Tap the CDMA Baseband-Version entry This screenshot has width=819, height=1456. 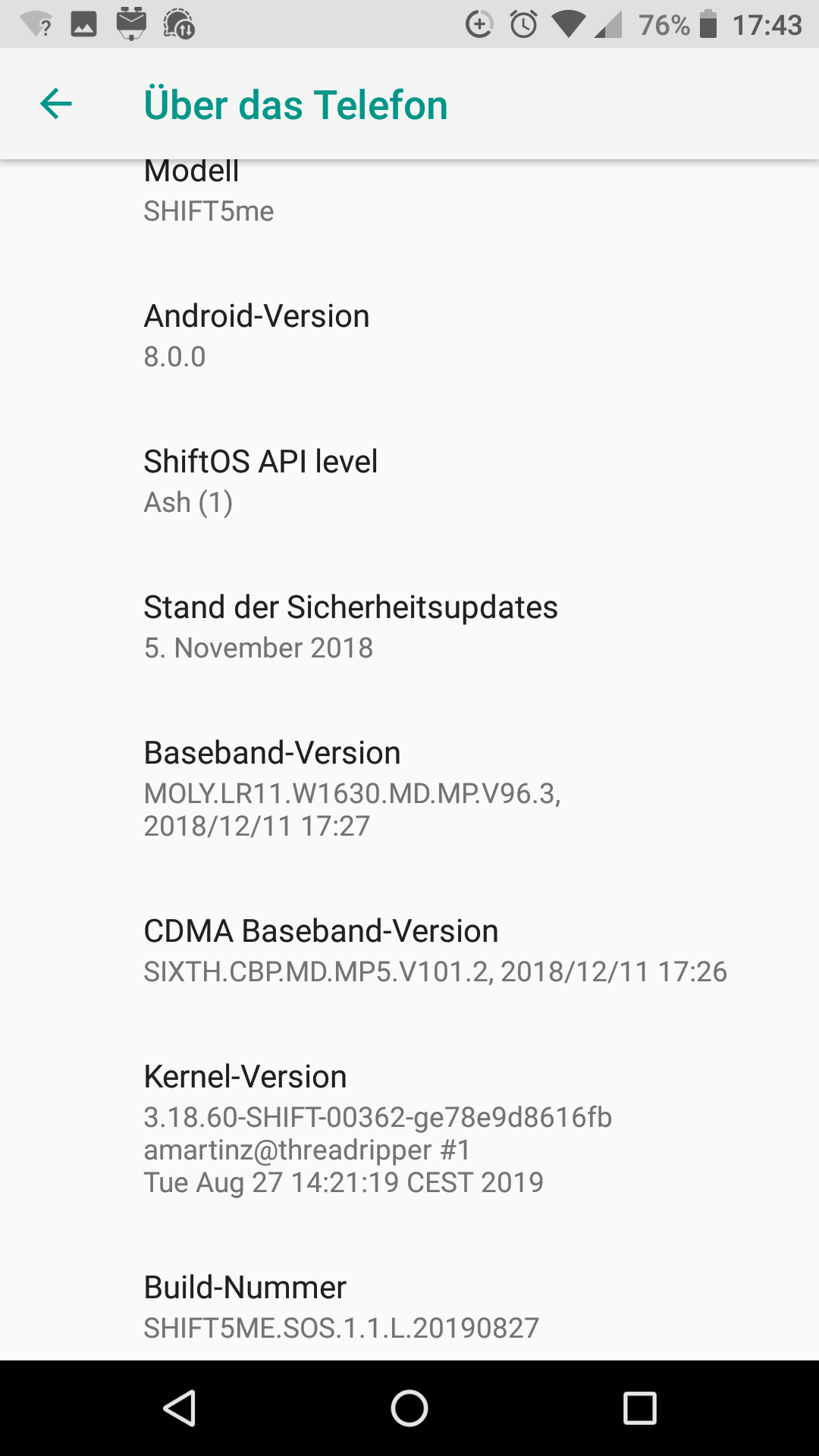point(409,951)
